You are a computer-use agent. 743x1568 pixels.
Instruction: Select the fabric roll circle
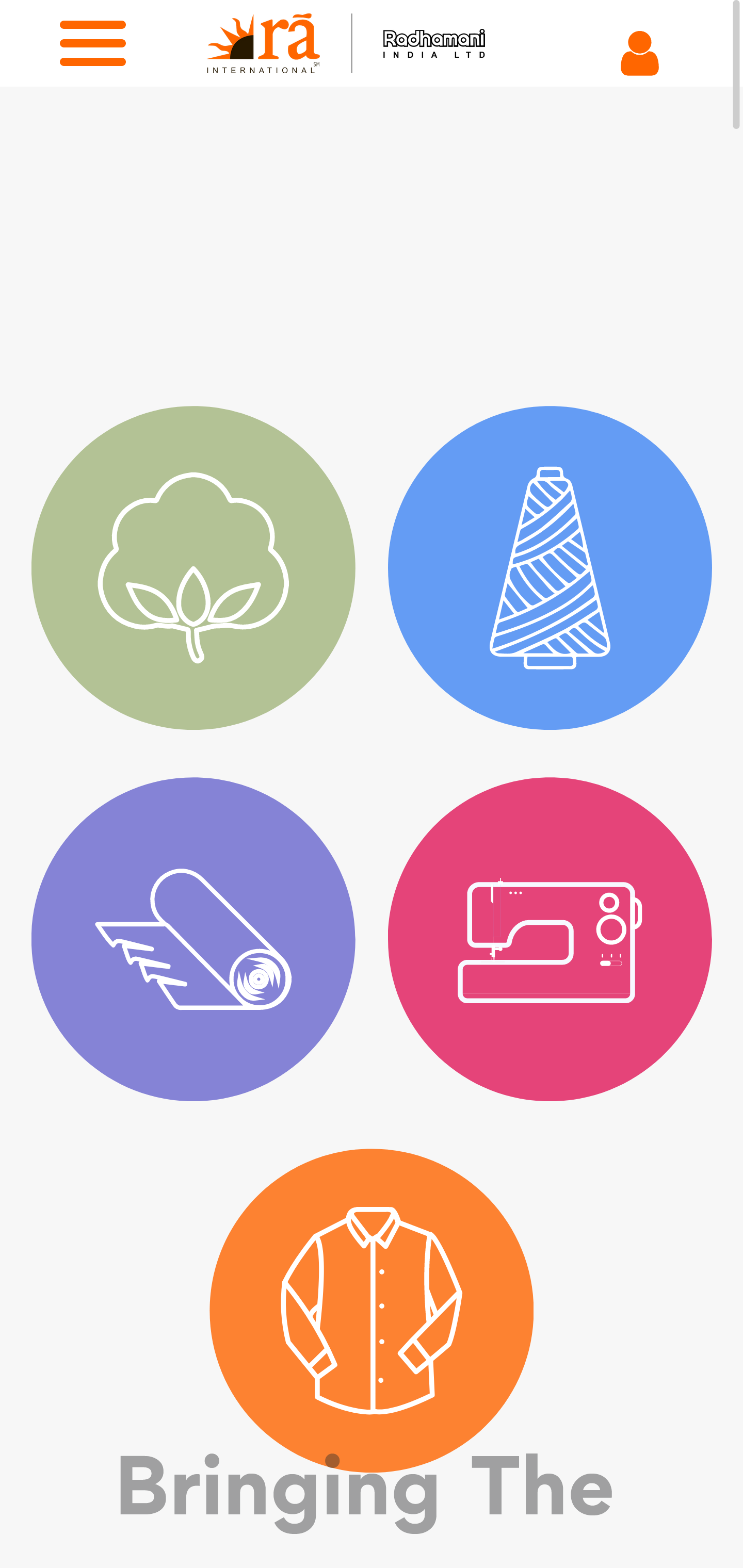click(x=193, y=939)
